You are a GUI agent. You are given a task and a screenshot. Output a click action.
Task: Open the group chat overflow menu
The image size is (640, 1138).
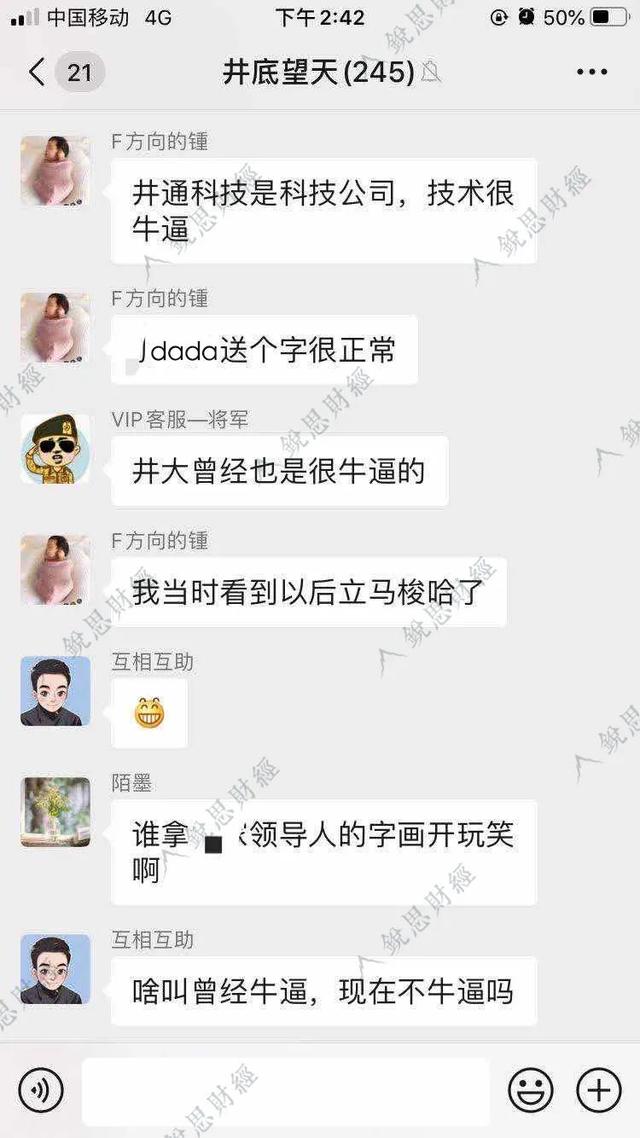(x=592, y=73)
